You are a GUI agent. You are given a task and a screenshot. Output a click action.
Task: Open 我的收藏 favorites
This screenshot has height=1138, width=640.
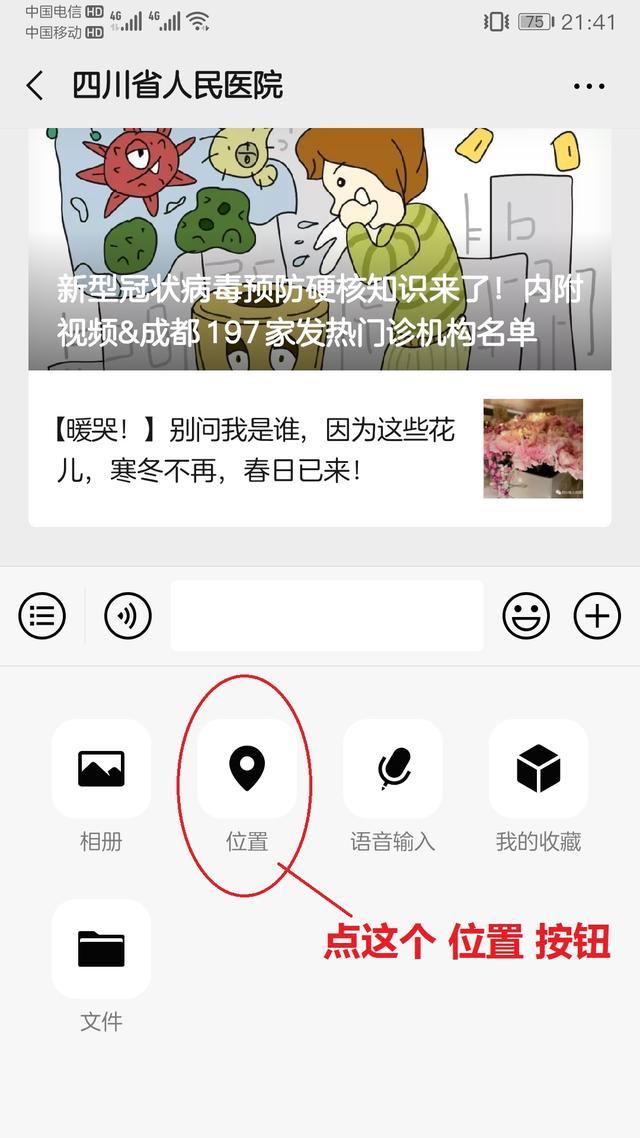click(x=538, y=769)
